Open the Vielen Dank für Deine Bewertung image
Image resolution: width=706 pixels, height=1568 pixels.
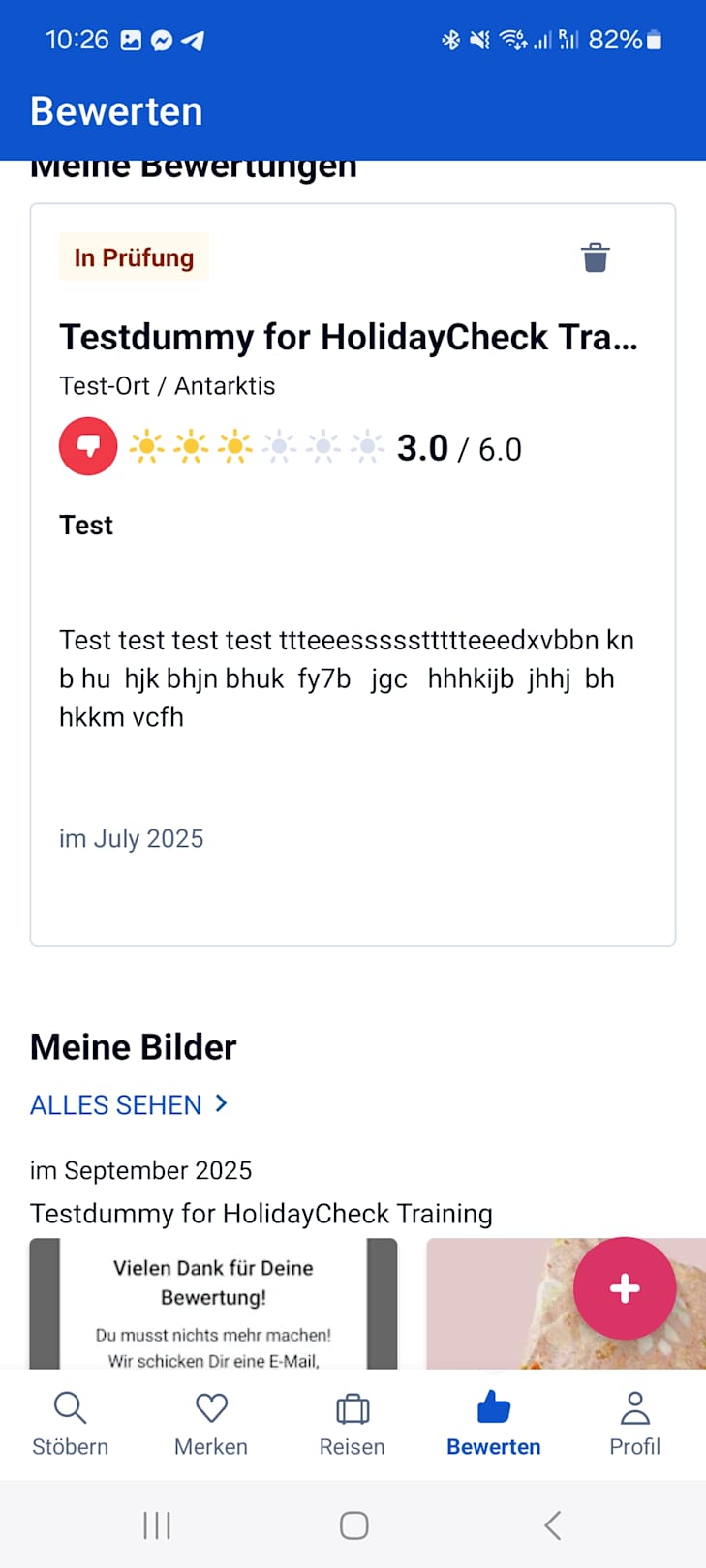tap(213, 1303)
